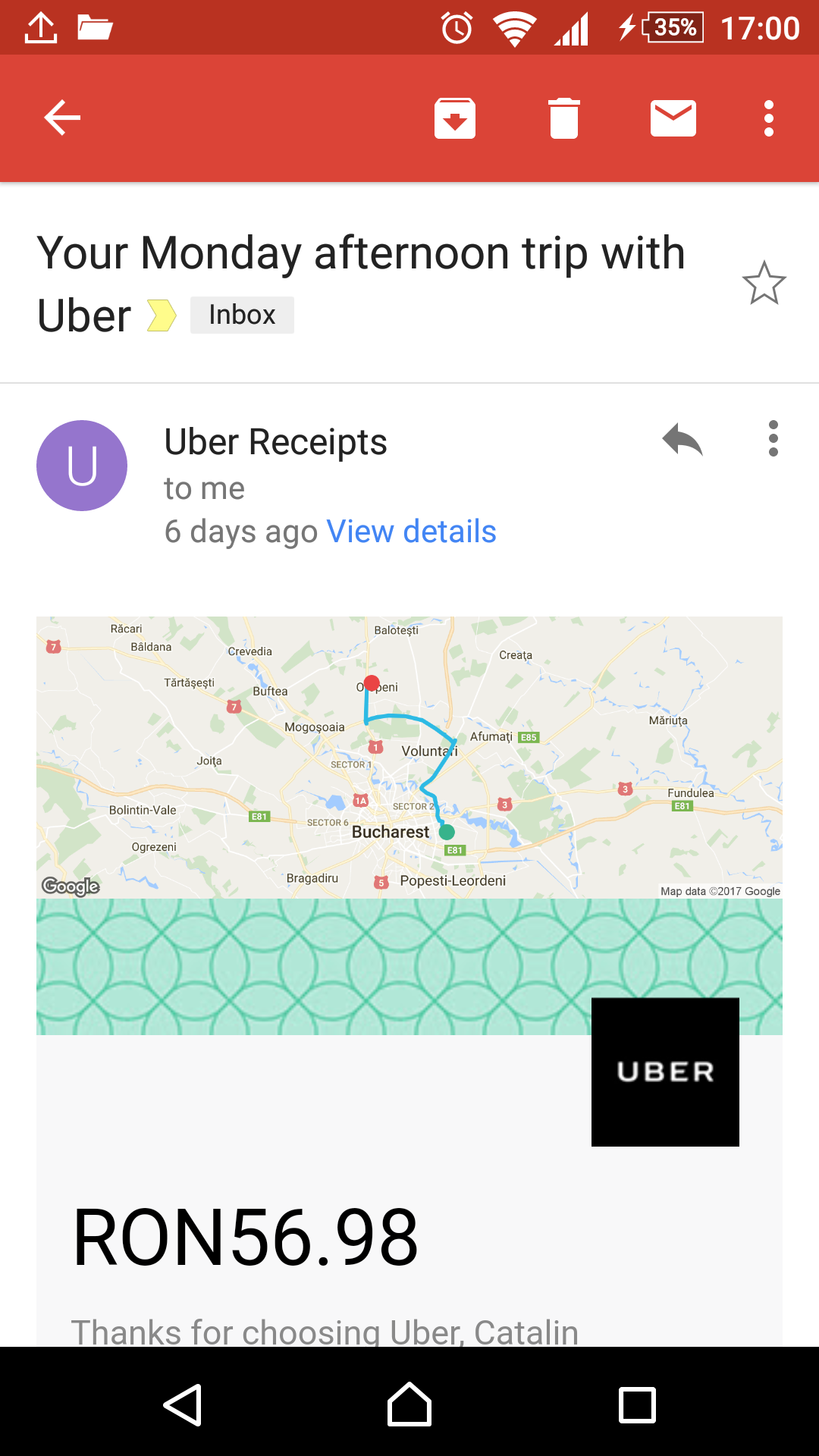This screenshot has width=819, height=1456.
Task: Open the recent apps view
Action: click(637, 1404)
